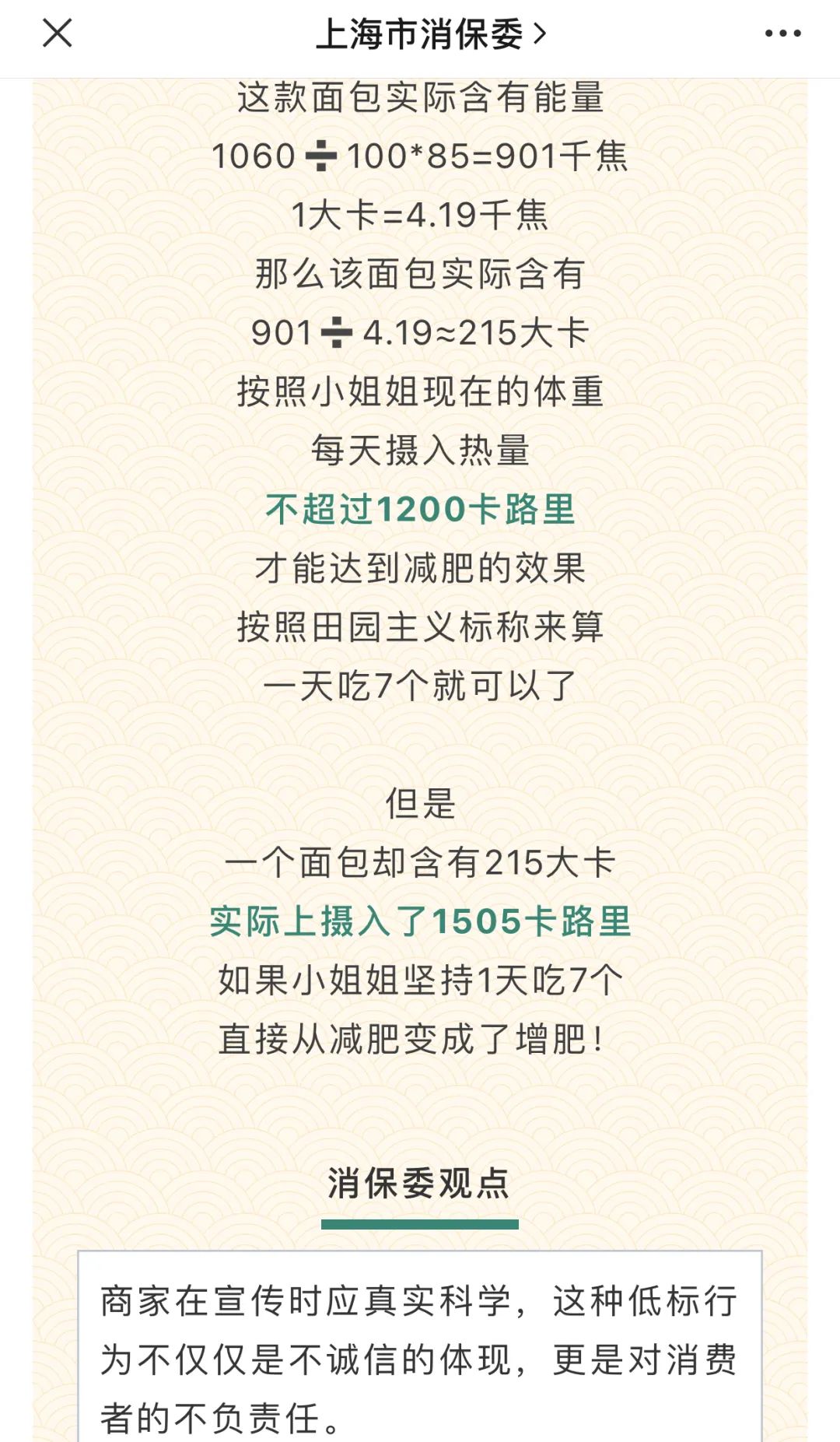Open the 上海市消保委 account profile
The image size is (840, 1442).
(x=430, y=35)
